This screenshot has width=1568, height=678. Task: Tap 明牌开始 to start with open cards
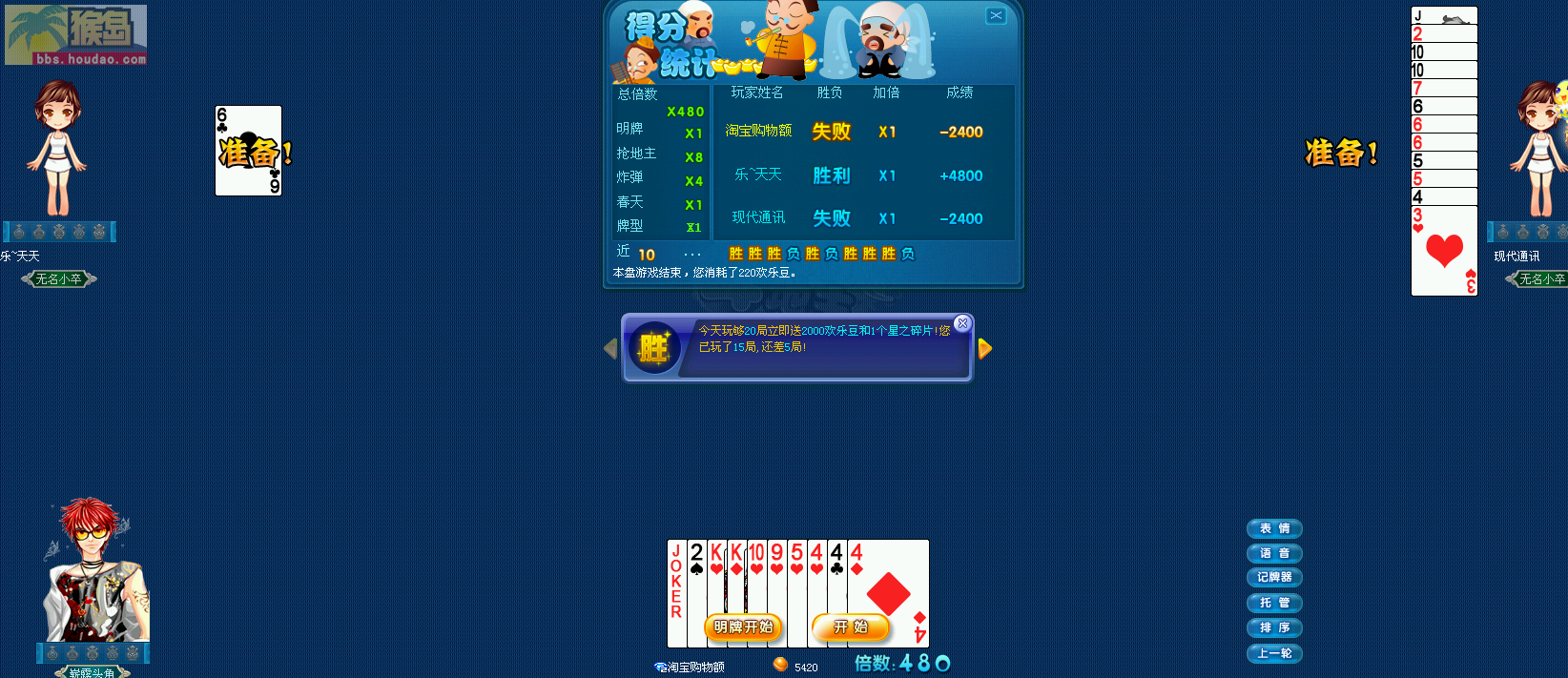[x=743, y=627]
